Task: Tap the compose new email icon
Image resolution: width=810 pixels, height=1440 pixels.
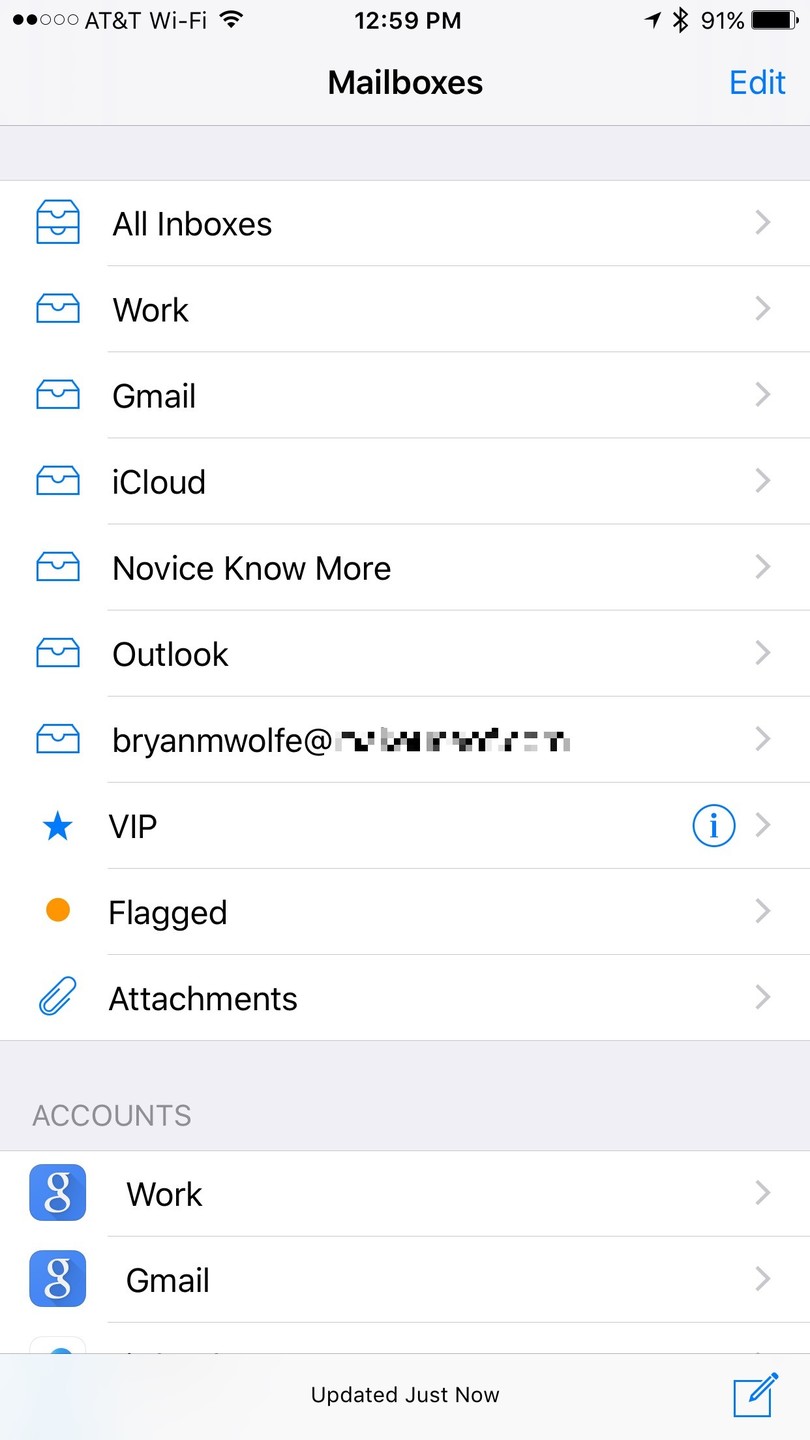Action: [x=754, y=1395]
